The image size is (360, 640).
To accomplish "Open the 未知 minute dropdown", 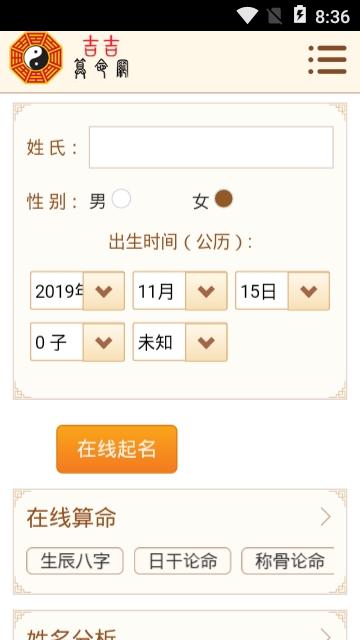I will pyautogui.click(x=180, y=342).
